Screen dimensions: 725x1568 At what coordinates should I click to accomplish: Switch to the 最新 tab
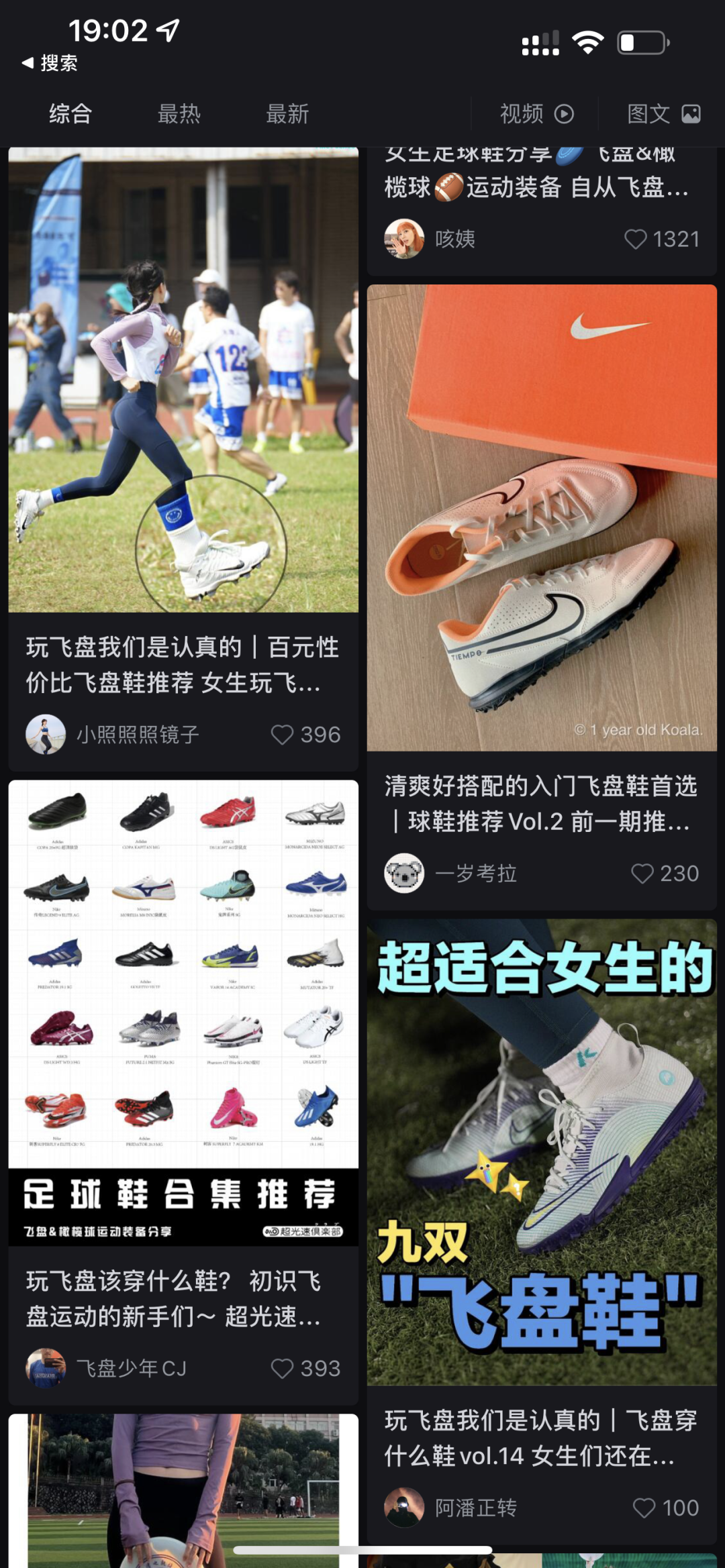[287, 114]
